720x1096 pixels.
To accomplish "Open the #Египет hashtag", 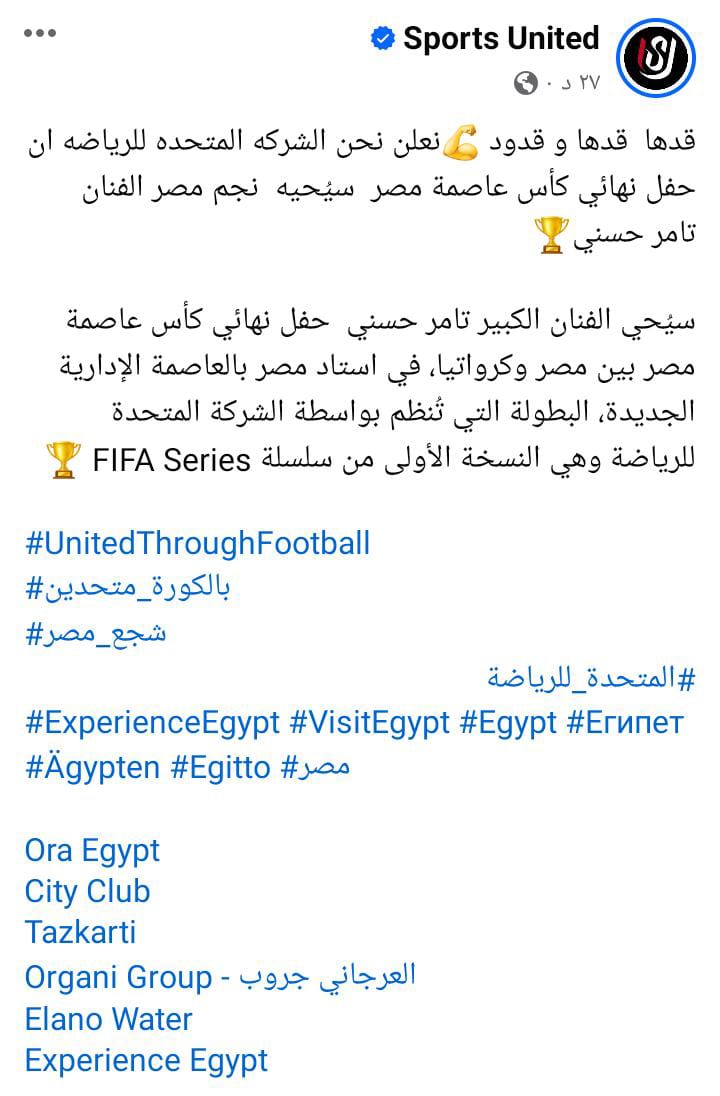I will [625, 723].
